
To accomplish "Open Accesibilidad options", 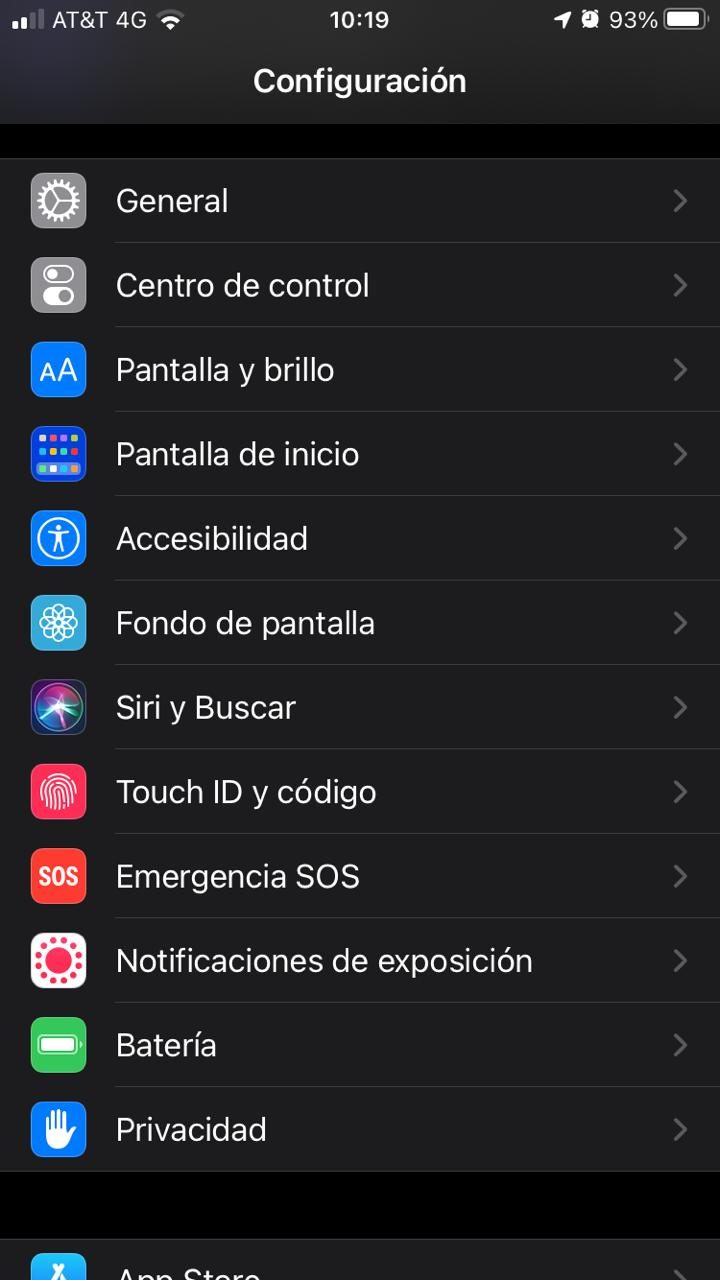I will (360, 539).
